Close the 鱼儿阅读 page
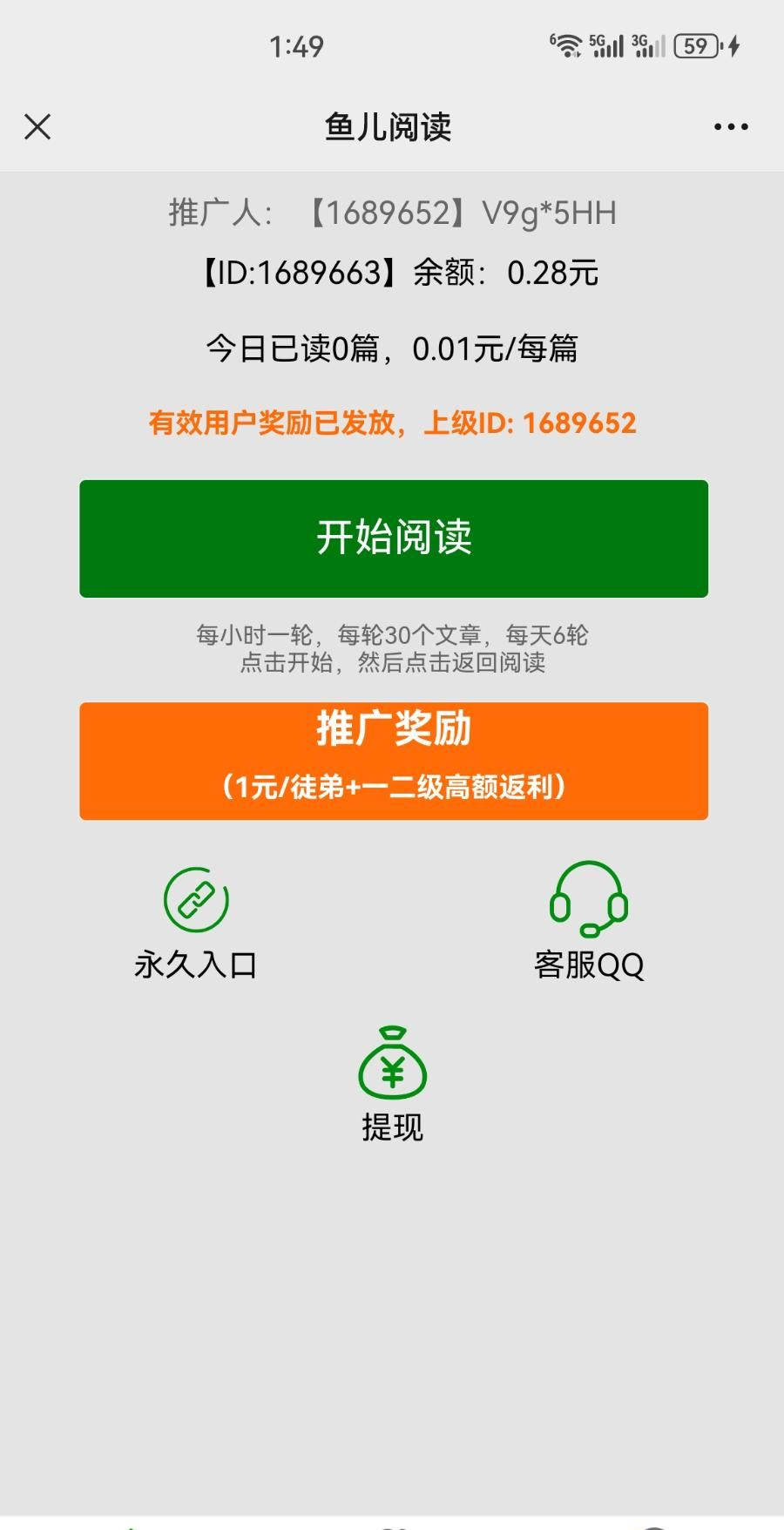784x1530 pixels. tap(37, 127)
